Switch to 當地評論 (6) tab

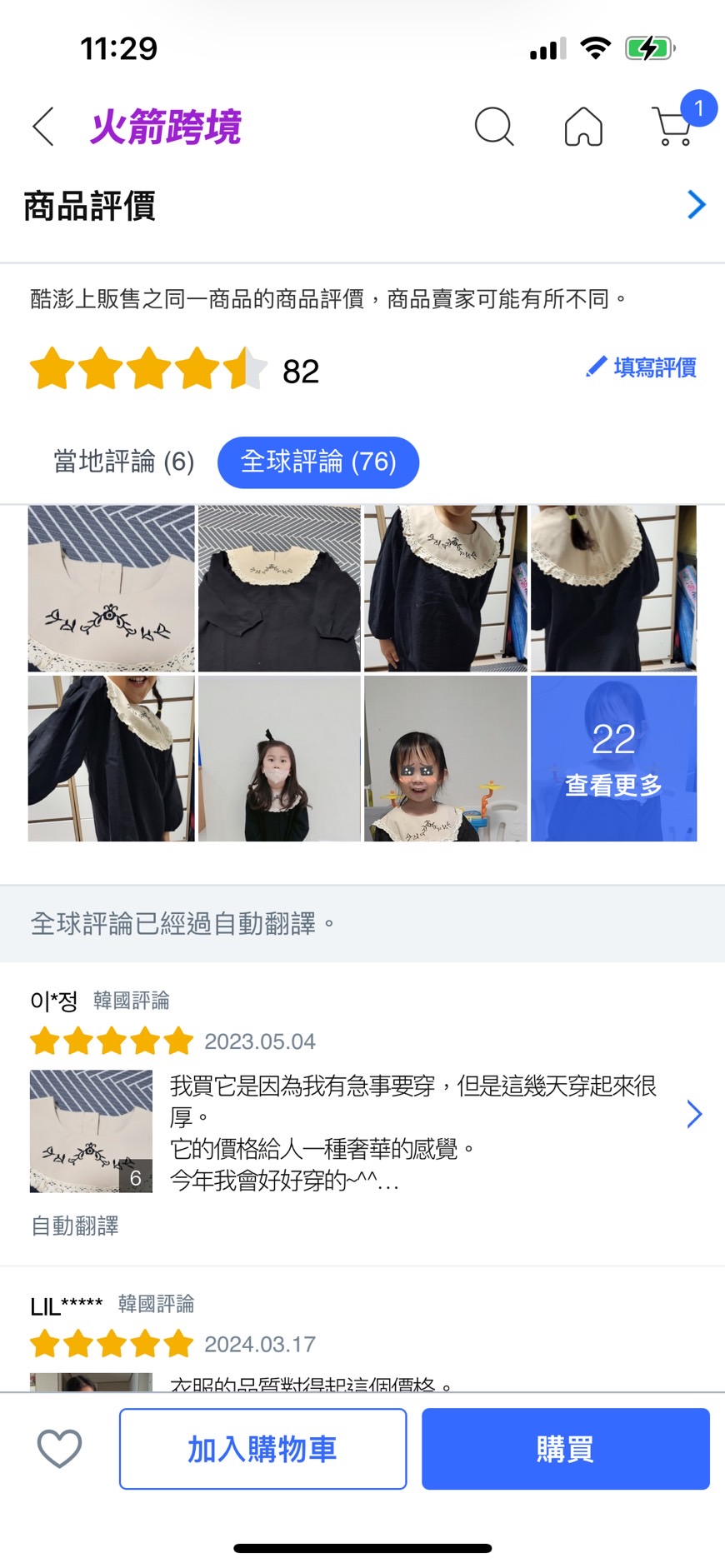(123, 462)
